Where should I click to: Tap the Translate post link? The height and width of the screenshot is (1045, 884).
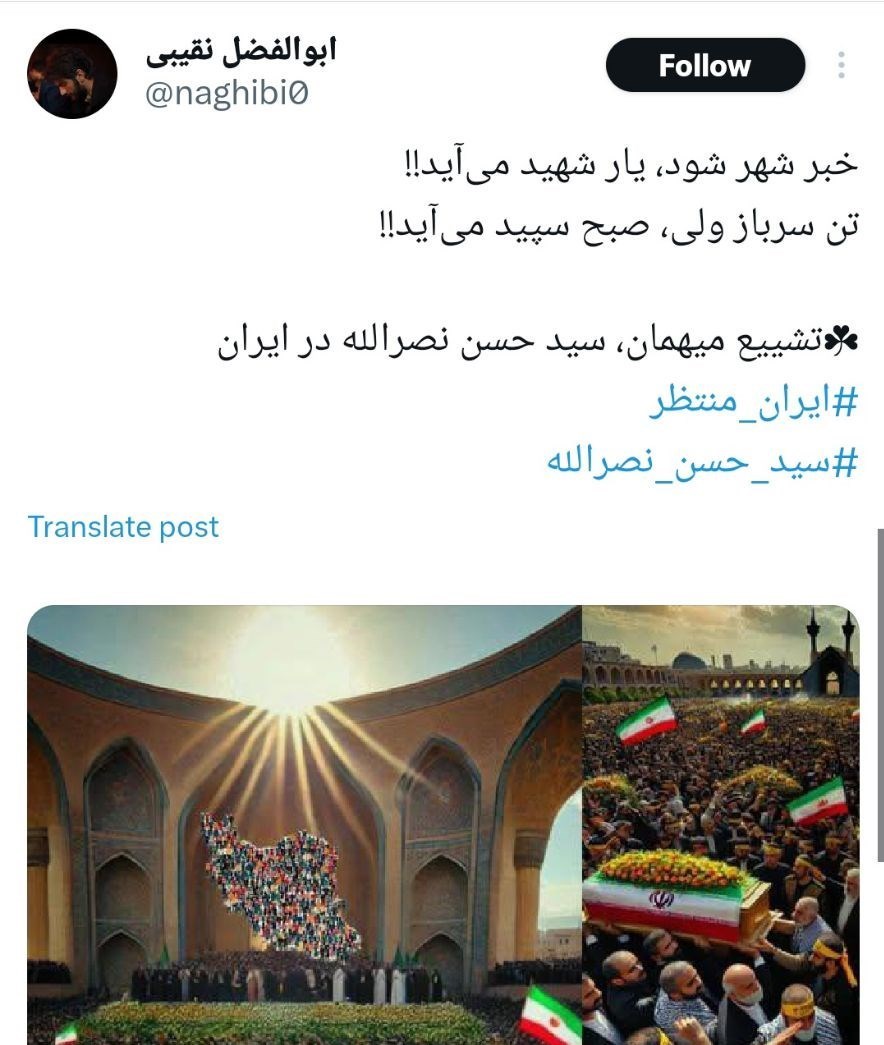coord(123,527)
